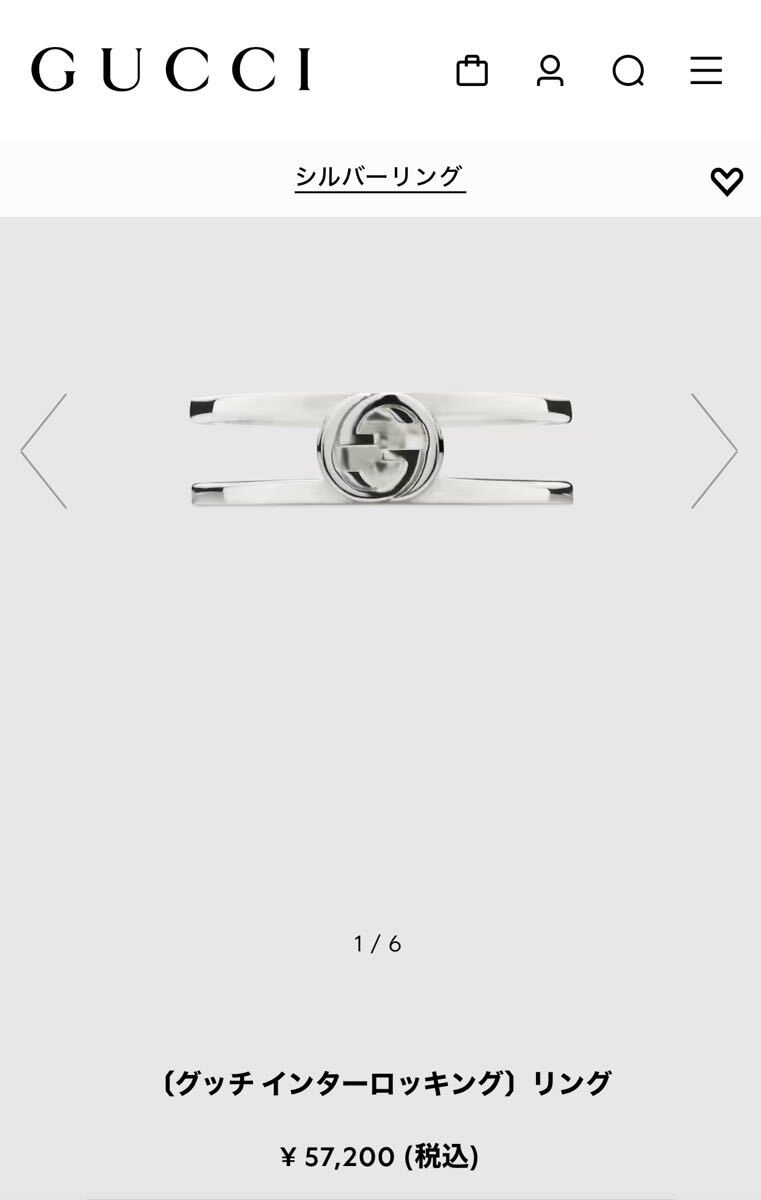Open the account profile icon
Screen dimensions: 761x1200
click(x=550, y=71)
